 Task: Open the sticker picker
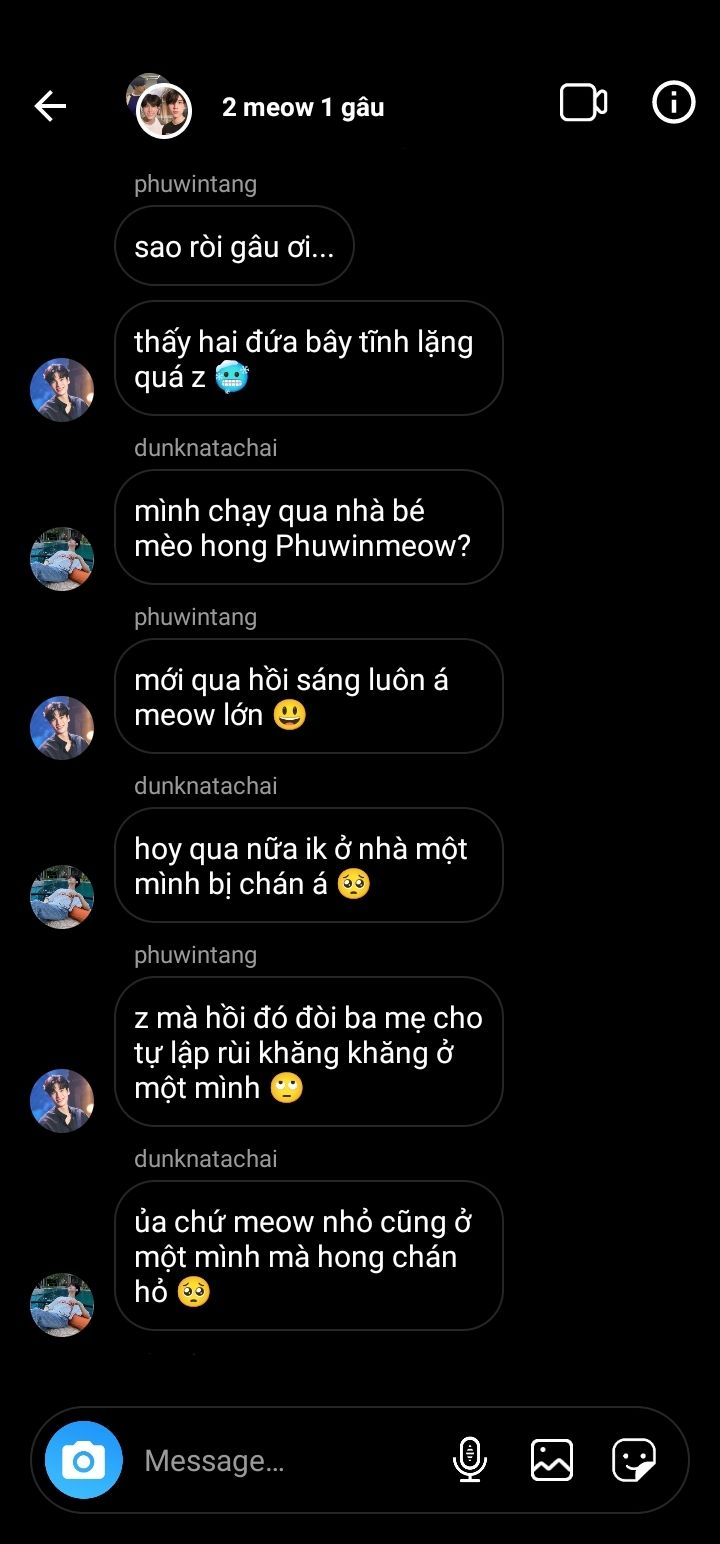[634, 1460]
